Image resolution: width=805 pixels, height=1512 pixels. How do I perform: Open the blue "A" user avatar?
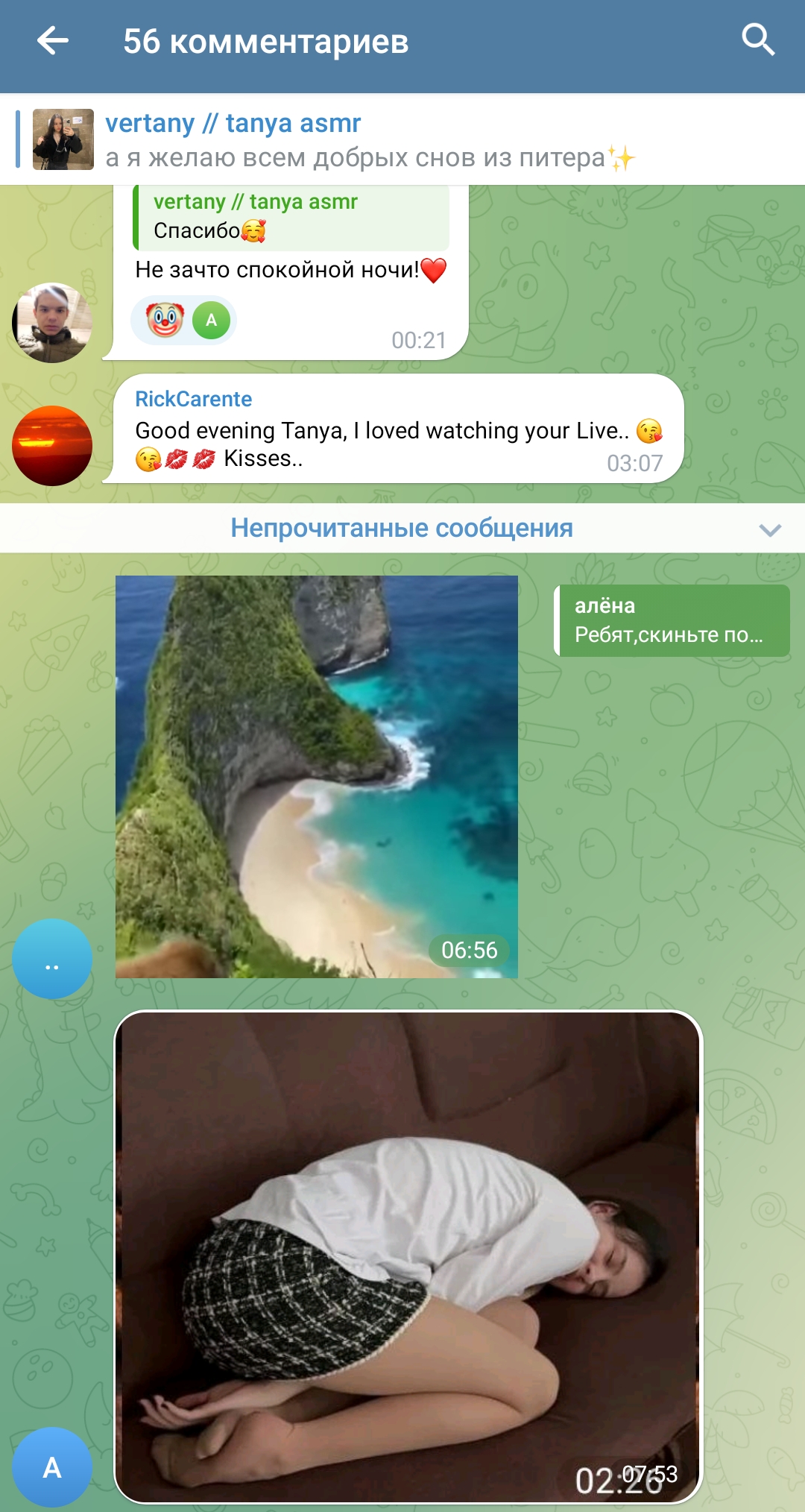pyautogui.click(x=52, y=1467)
